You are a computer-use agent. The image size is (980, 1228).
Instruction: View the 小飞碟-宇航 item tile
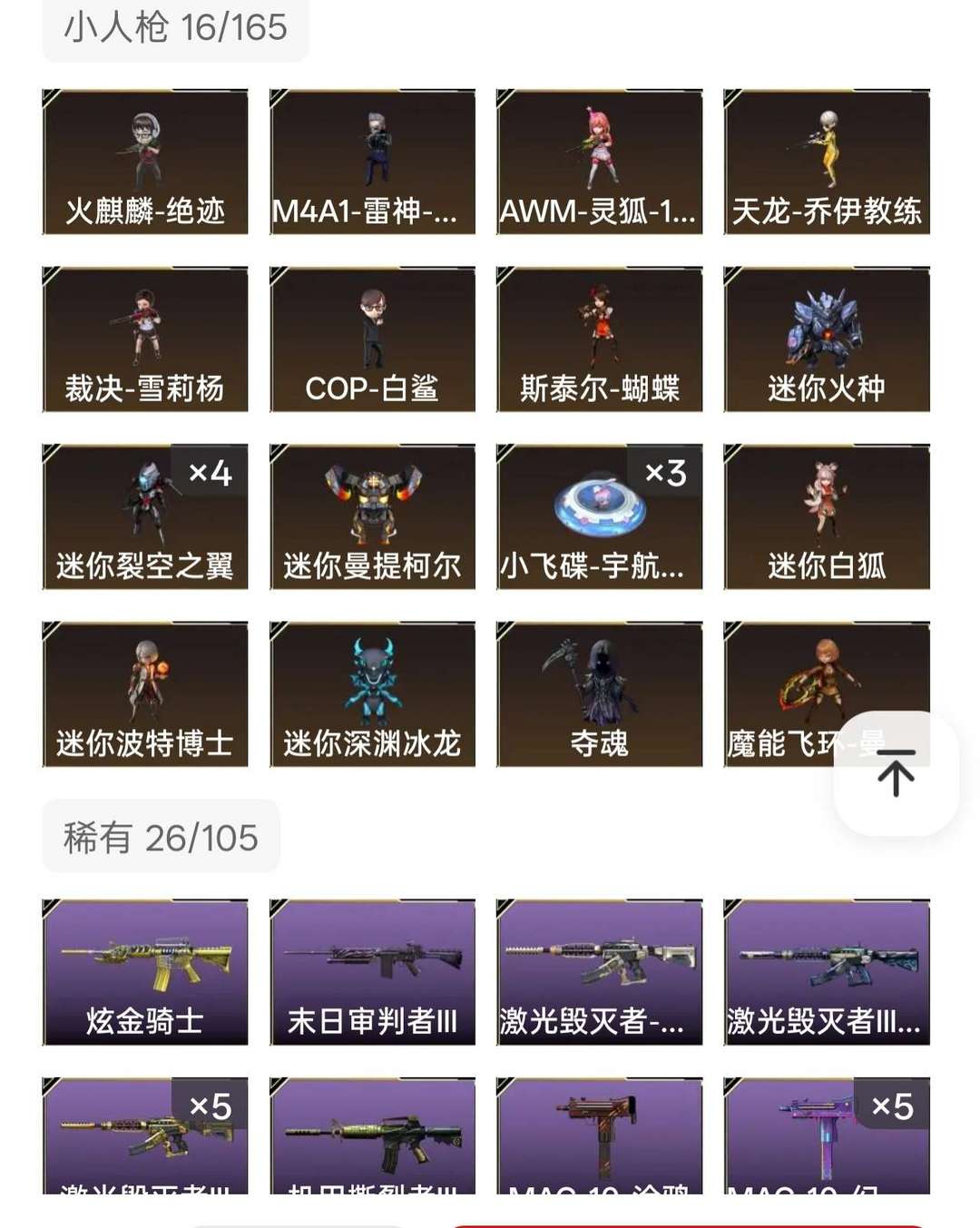pos(599,516)
